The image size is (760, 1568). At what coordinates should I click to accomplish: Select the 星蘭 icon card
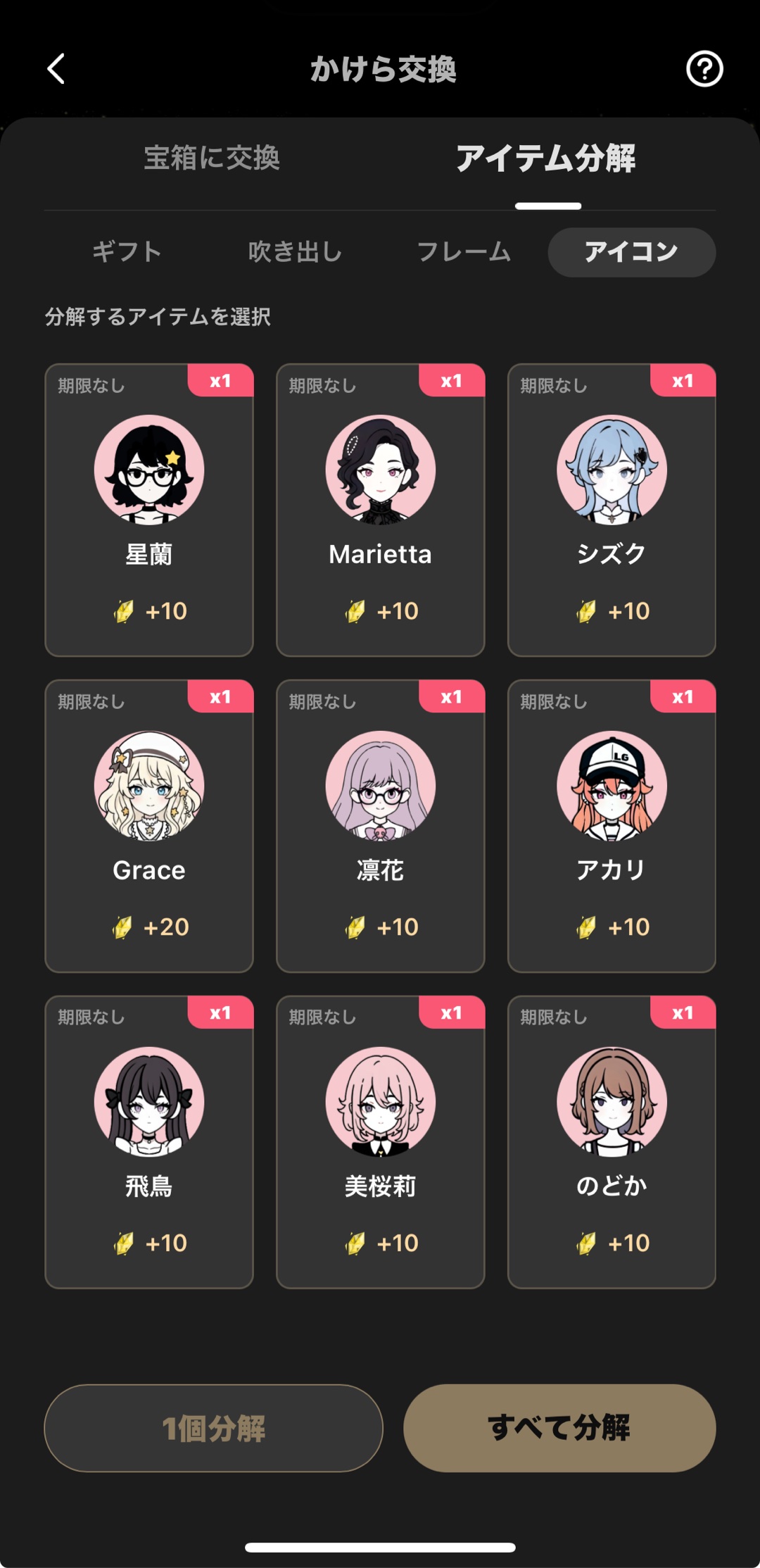coord(149,510)
